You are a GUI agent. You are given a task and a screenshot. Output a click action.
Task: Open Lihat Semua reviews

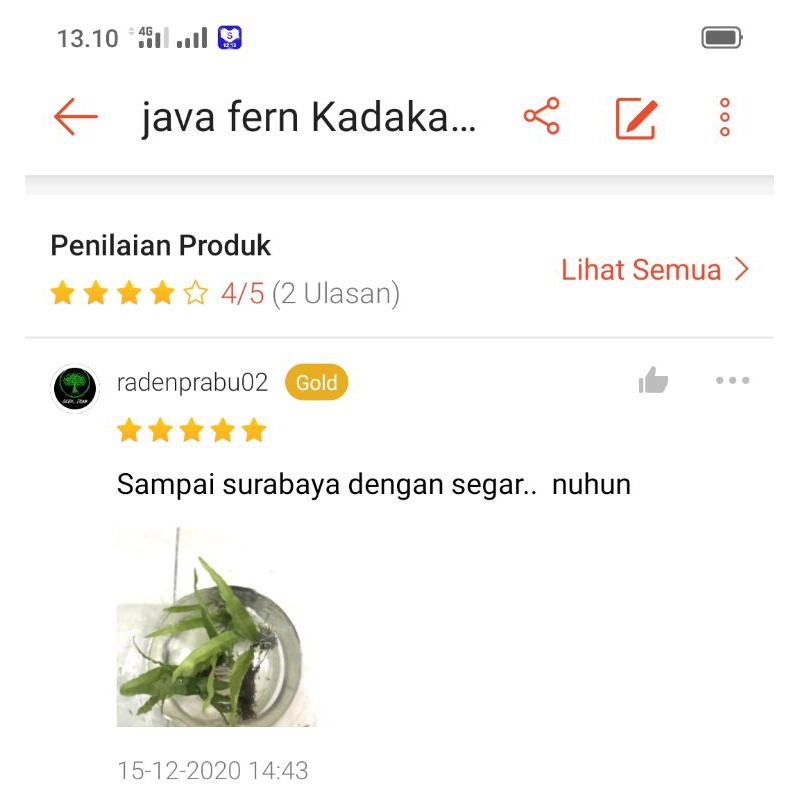click(655, 270)
